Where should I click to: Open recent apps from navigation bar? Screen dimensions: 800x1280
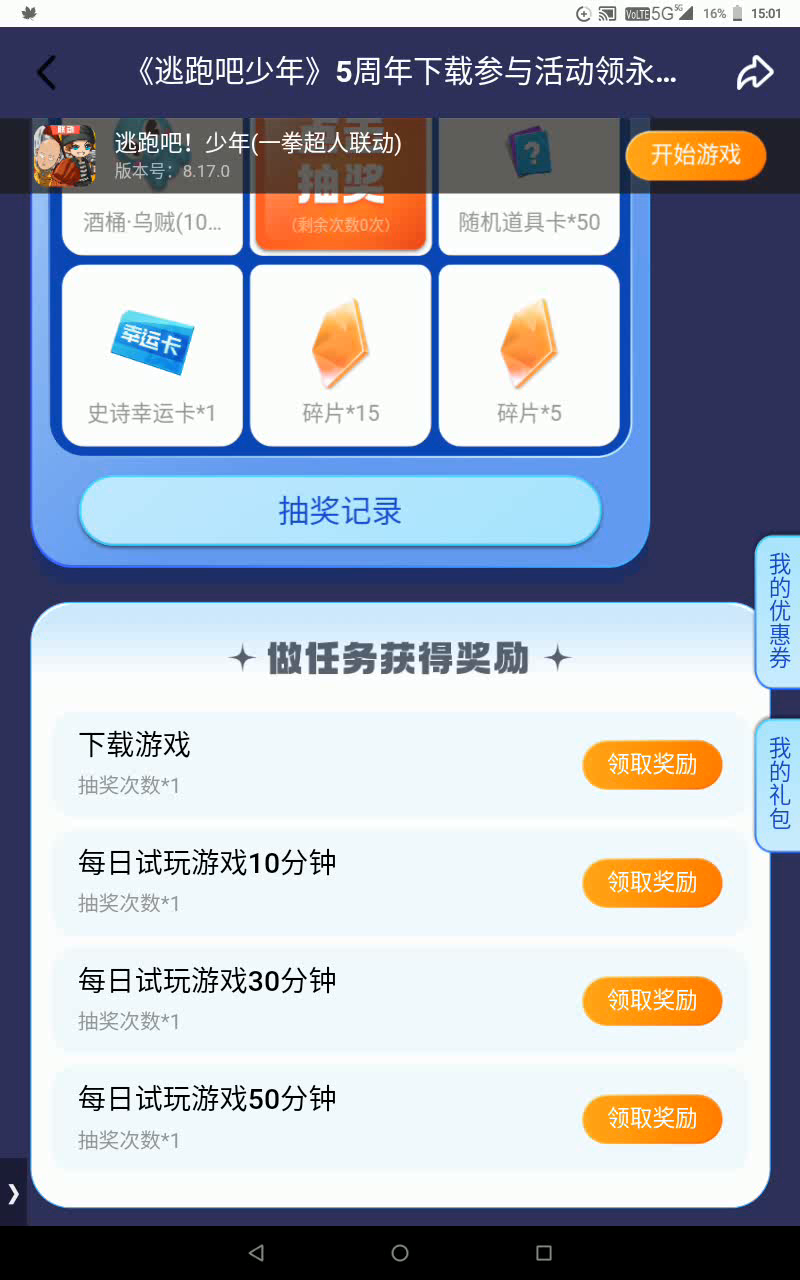544,1253
